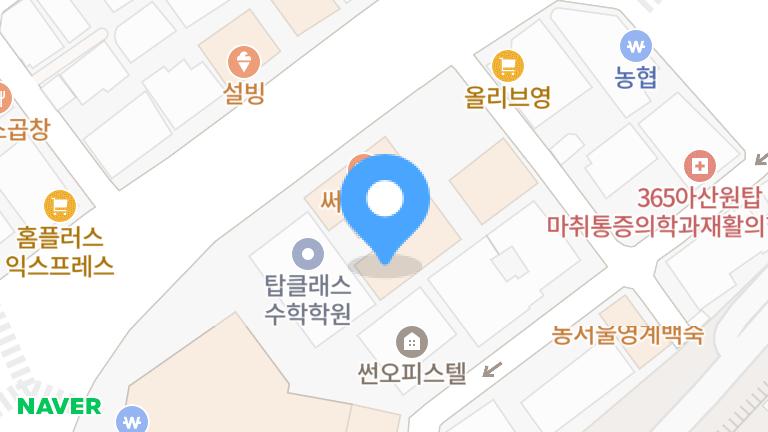Open the 농협 bank marker

click(636, 46)
